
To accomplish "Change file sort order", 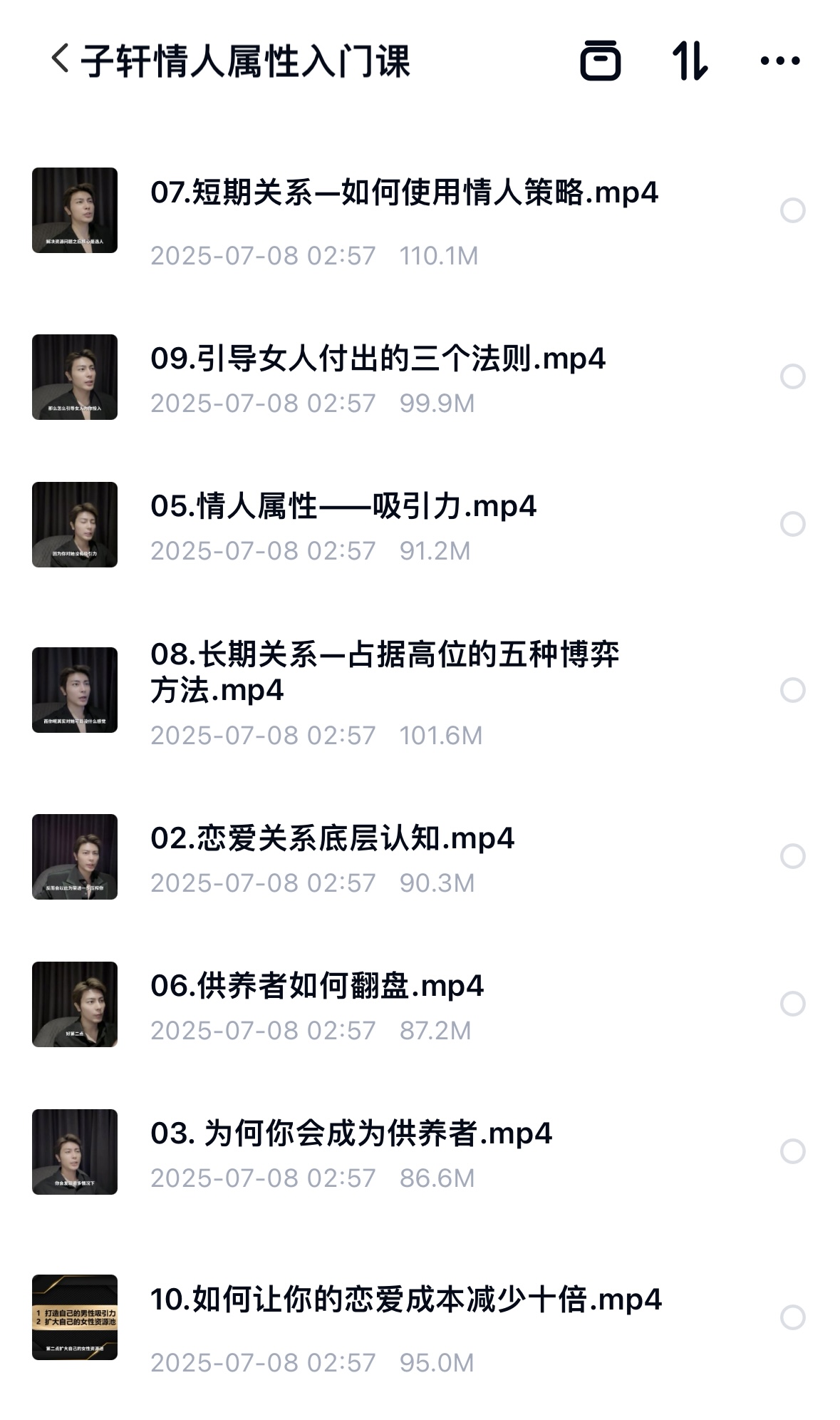I will (690, 61).
